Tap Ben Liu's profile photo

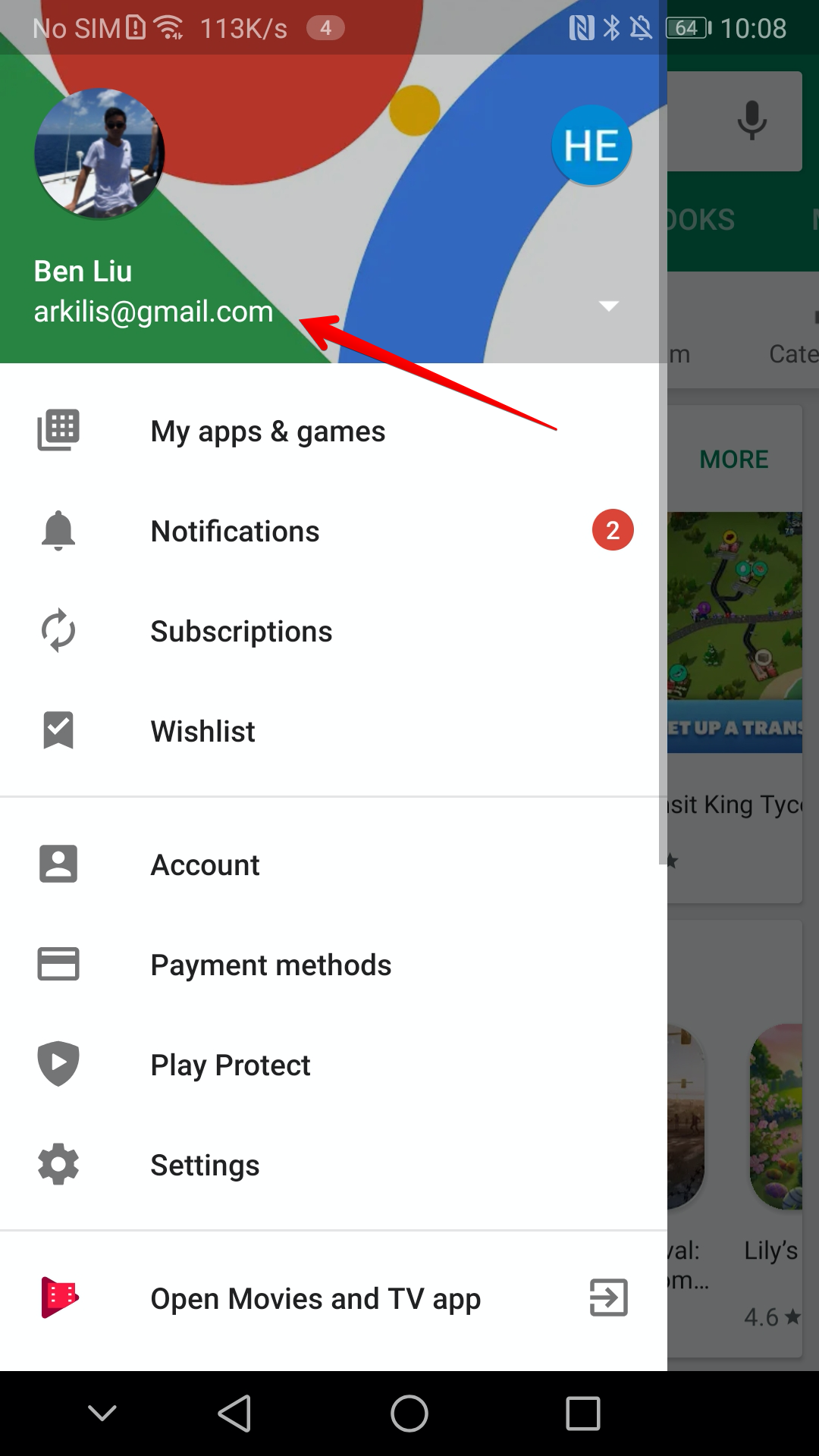tap(99, 154)
